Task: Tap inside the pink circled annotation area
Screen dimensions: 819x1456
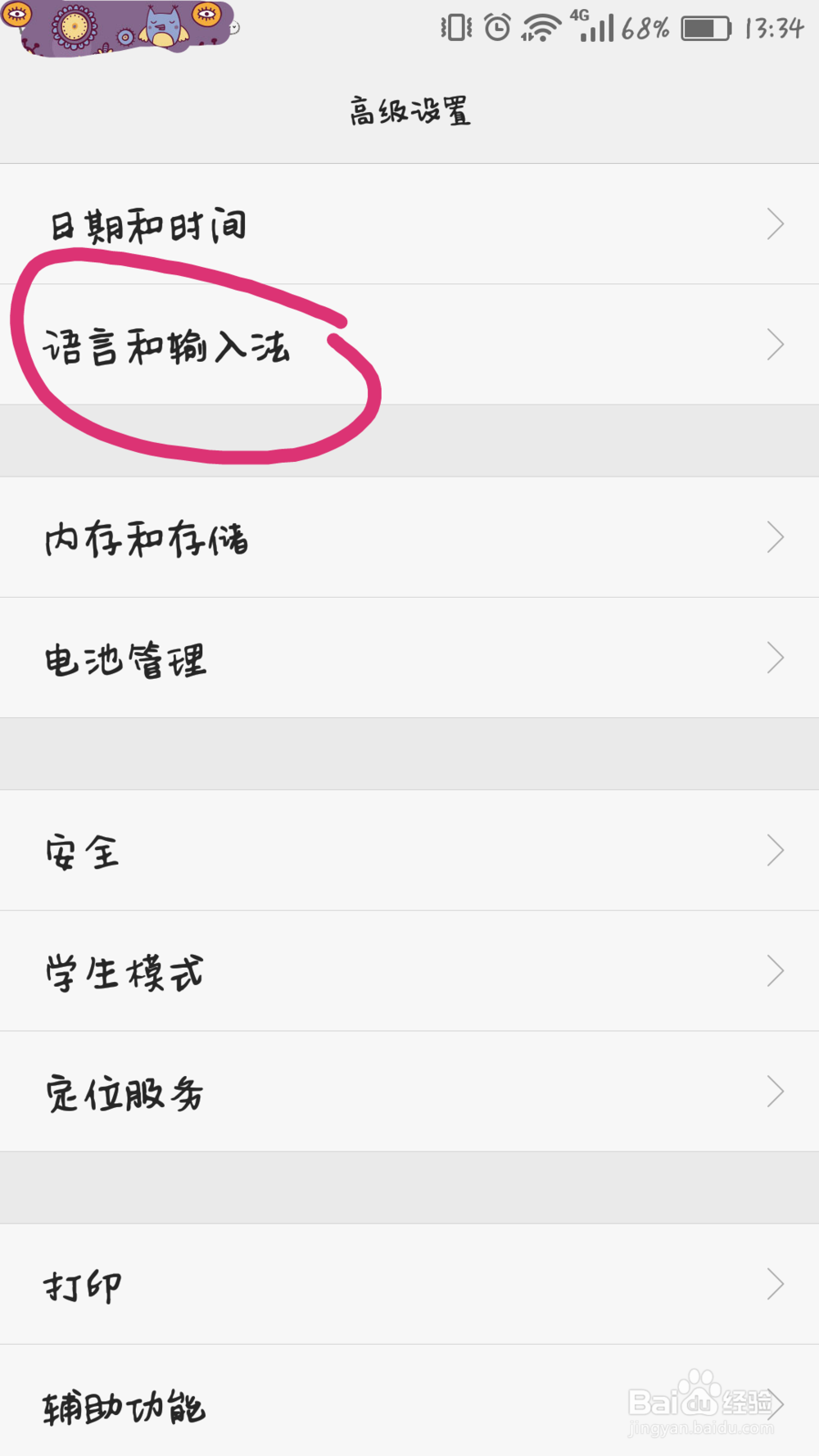Action: pos(197,360)
